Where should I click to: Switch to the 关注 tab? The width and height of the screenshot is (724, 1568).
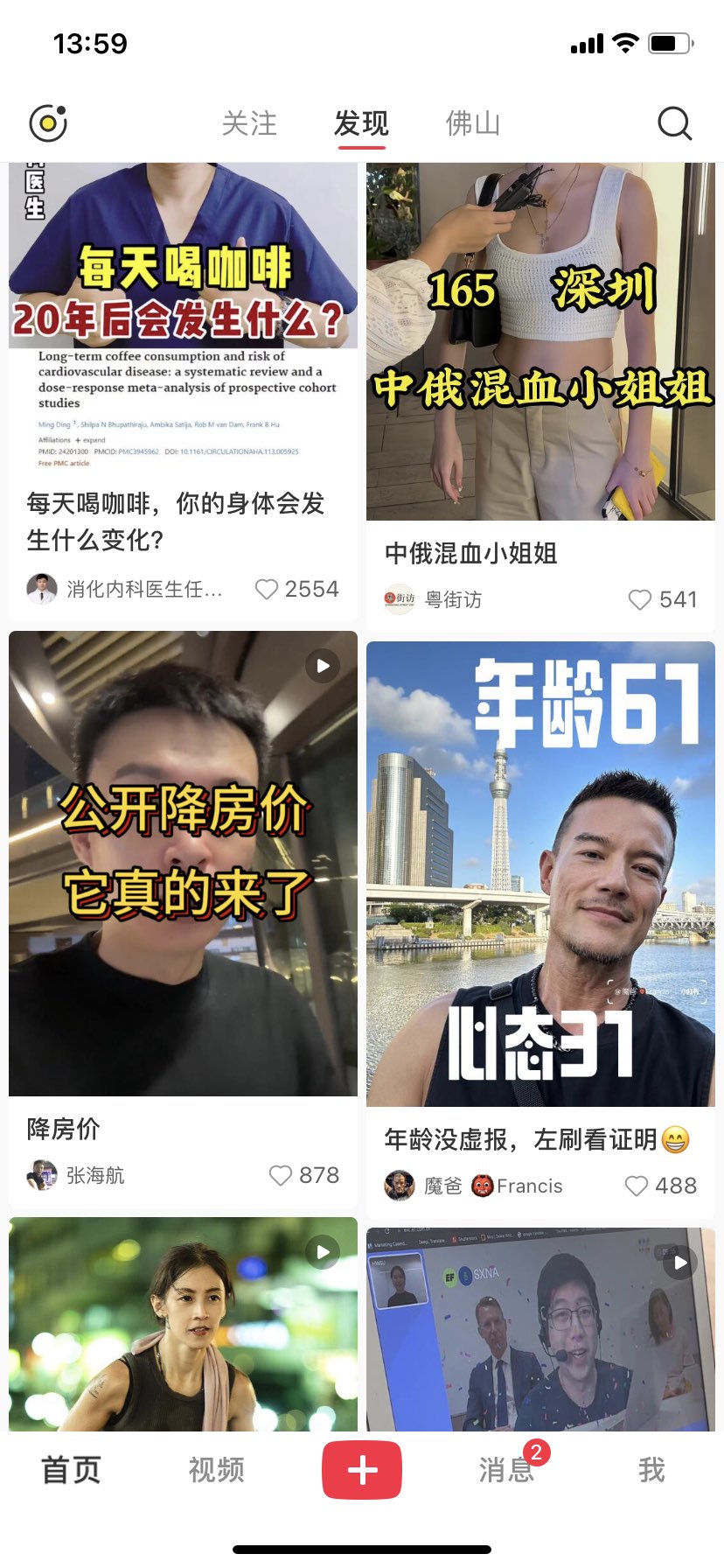point(249,123)
